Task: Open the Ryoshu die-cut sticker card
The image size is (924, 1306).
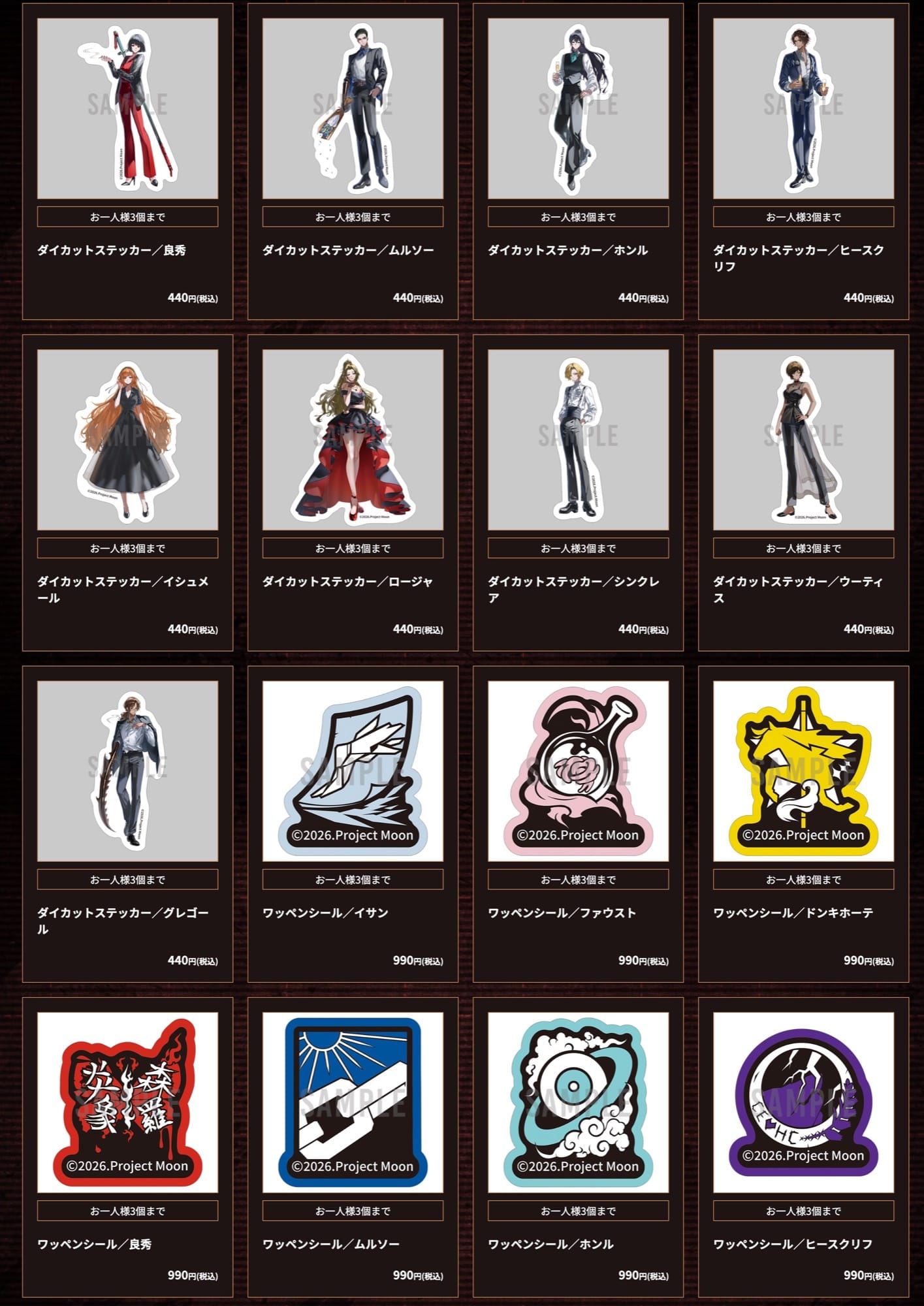Action: [127, 108]
